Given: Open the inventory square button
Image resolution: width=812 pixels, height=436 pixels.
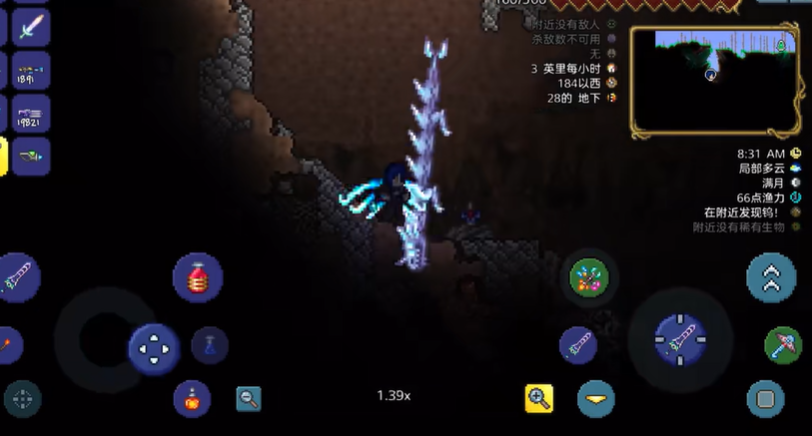Looking at the screenshot, I should [x=765, y=399].
